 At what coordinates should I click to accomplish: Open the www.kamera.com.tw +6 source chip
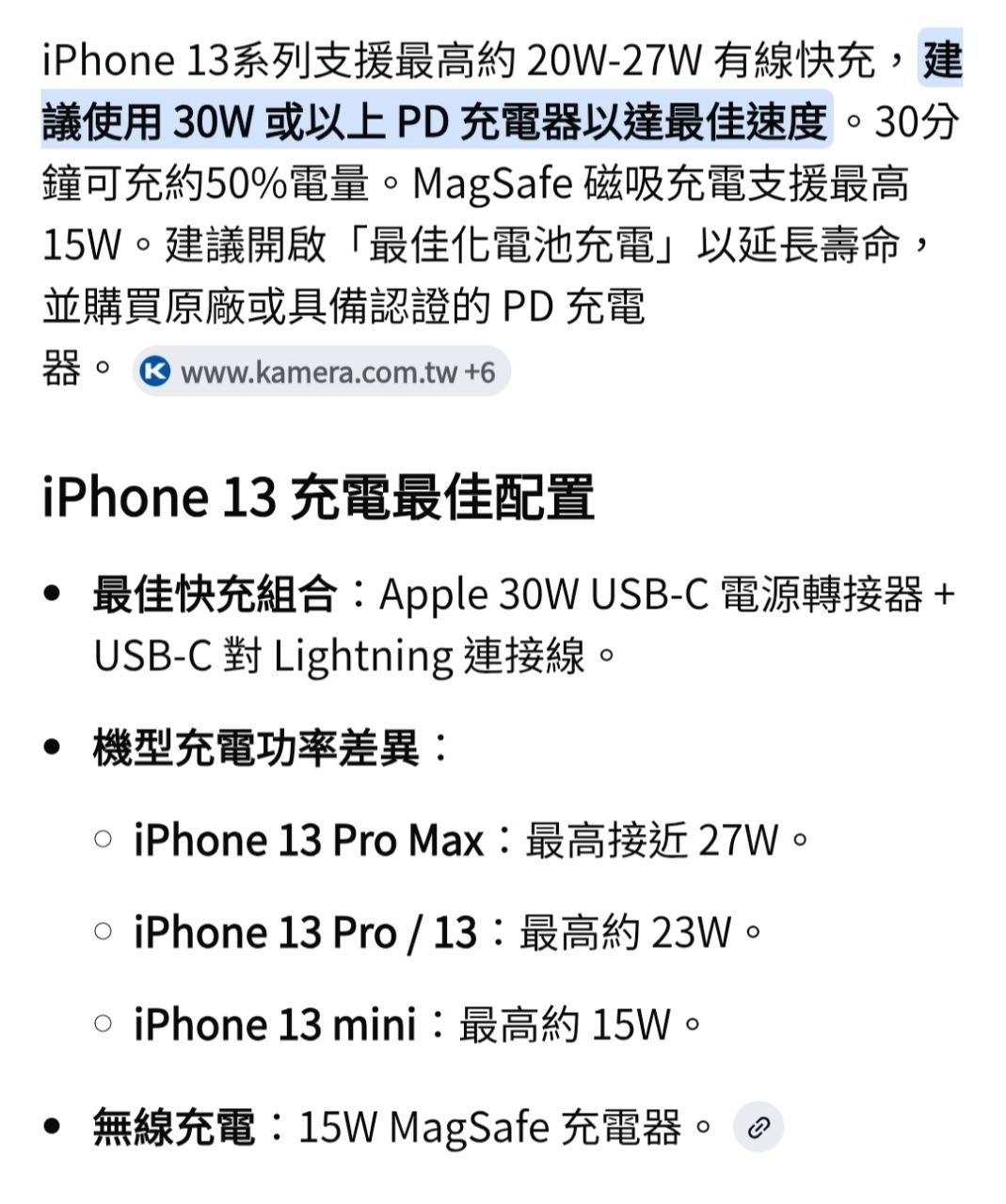(x=321, y=372)
